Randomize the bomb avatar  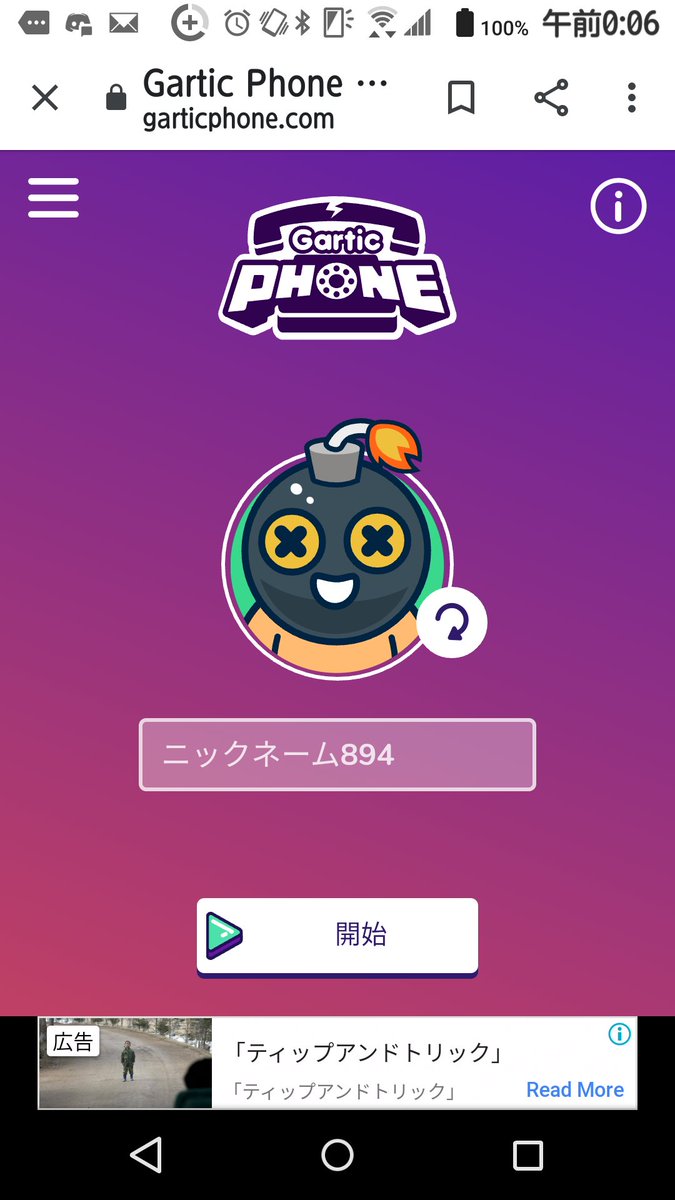pyautogui.click(x=452, y=624)
